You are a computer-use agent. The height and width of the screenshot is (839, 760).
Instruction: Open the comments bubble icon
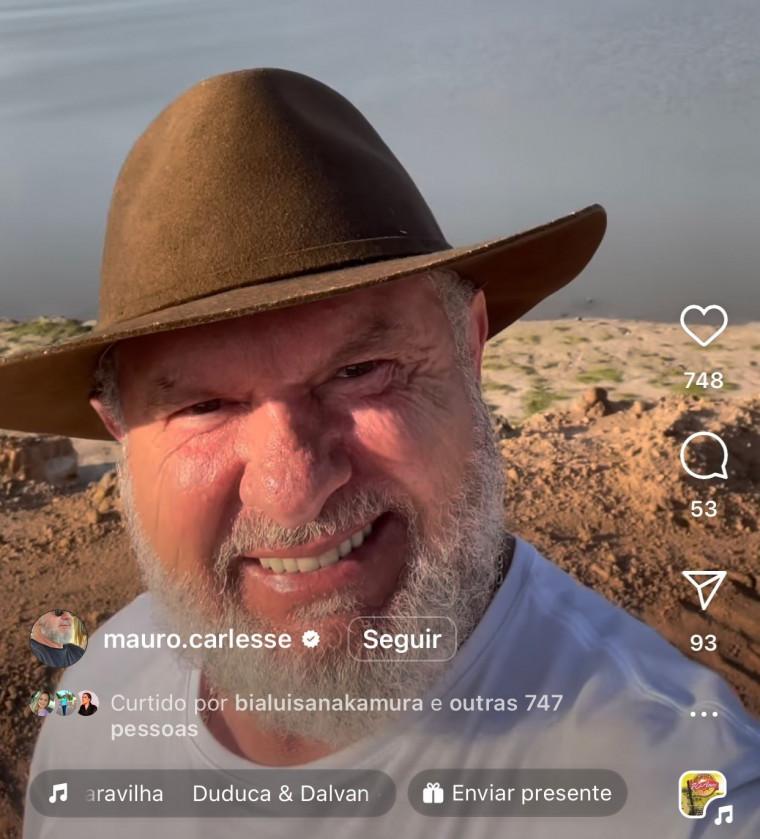[x=704, y=457]
